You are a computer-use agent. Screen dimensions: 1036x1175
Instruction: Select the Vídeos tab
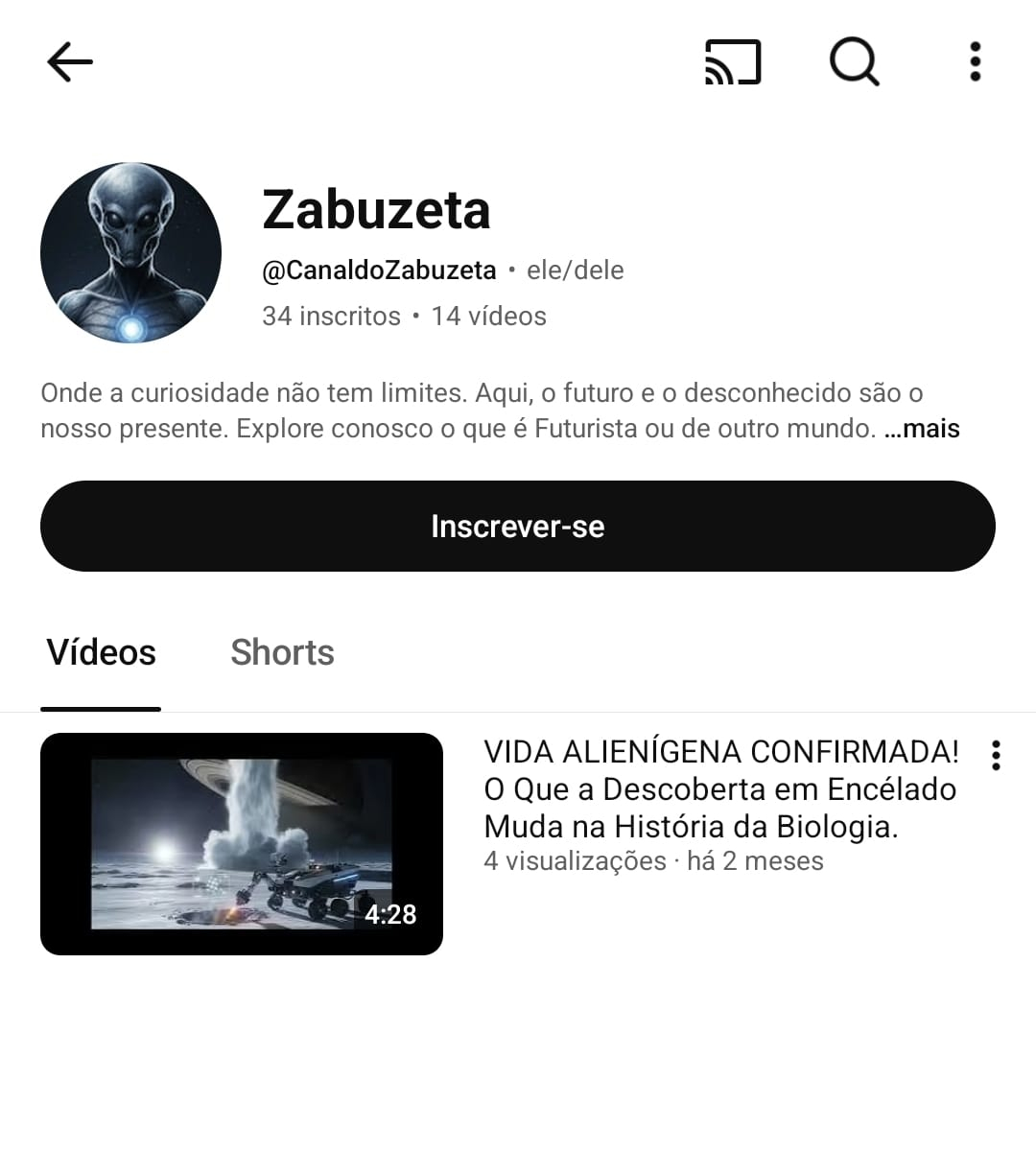101,653
